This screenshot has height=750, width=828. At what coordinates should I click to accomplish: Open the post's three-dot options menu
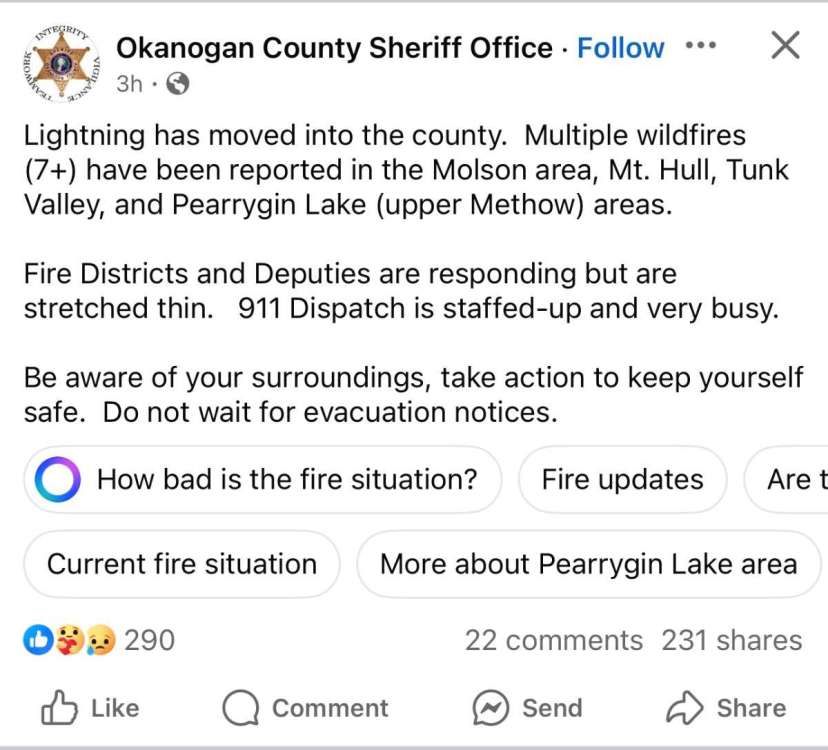[x=700, y=46]
